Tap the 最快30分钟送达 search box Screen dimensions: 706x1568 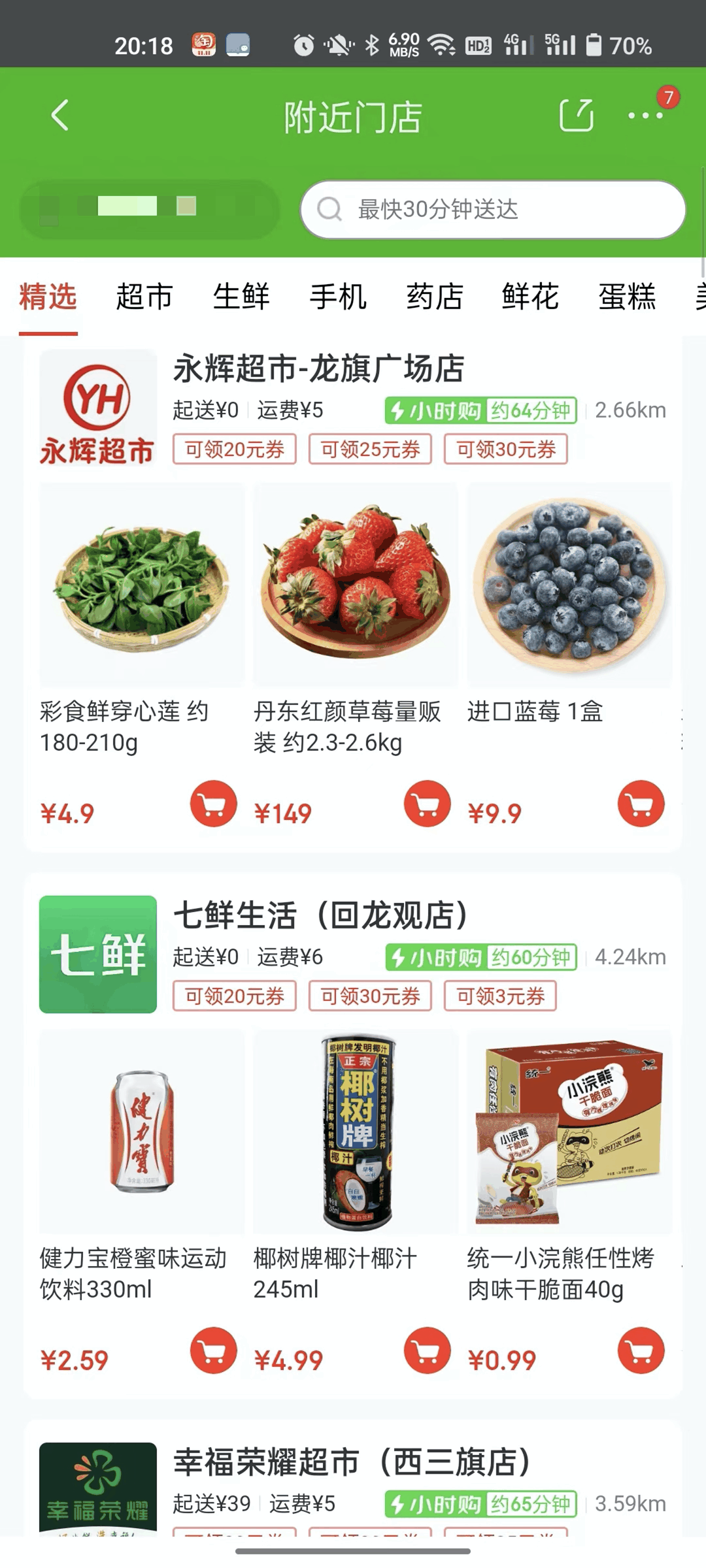click(492, 210)
